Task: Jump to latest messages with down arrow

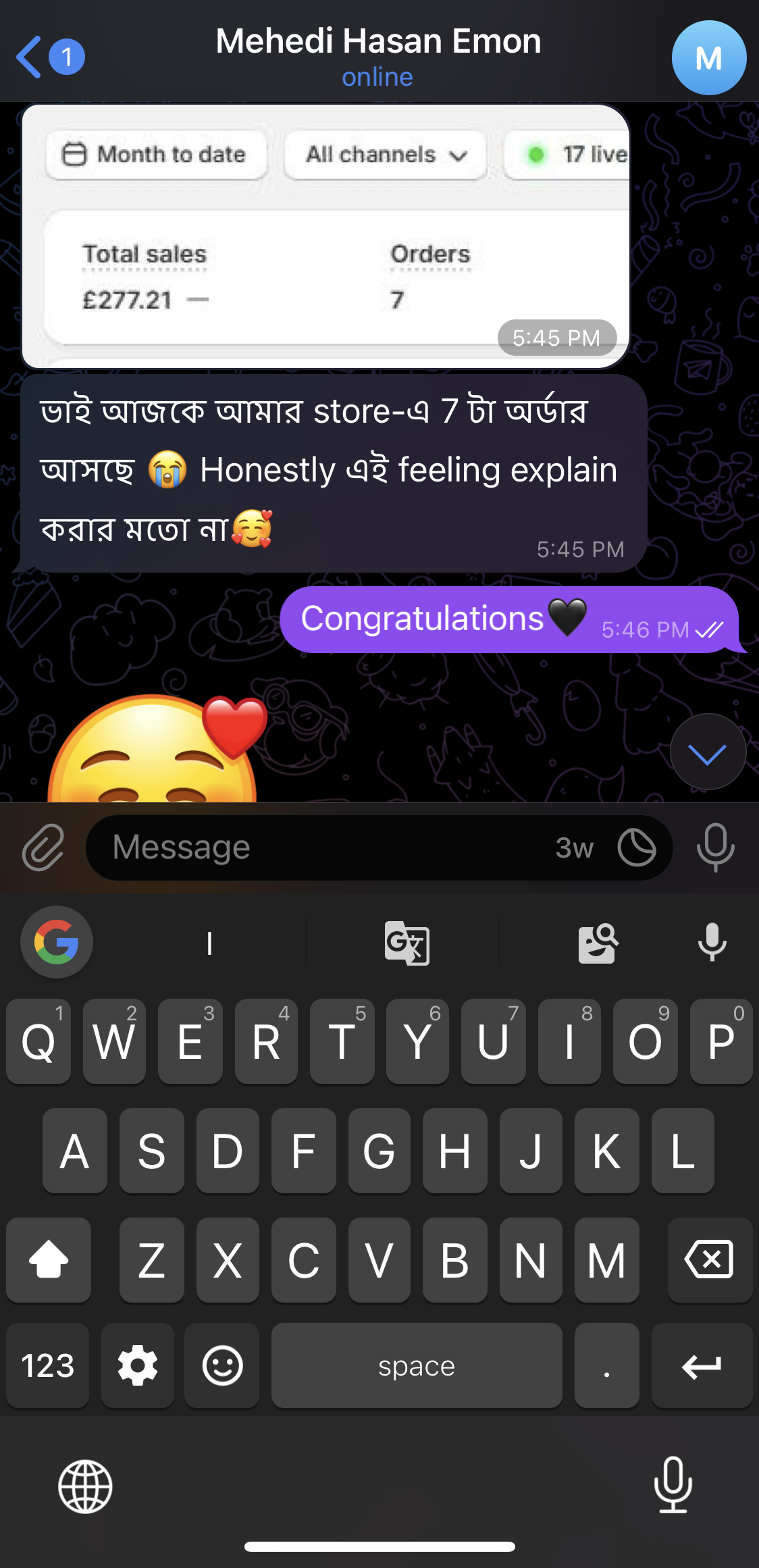Action: click(707, 752)
